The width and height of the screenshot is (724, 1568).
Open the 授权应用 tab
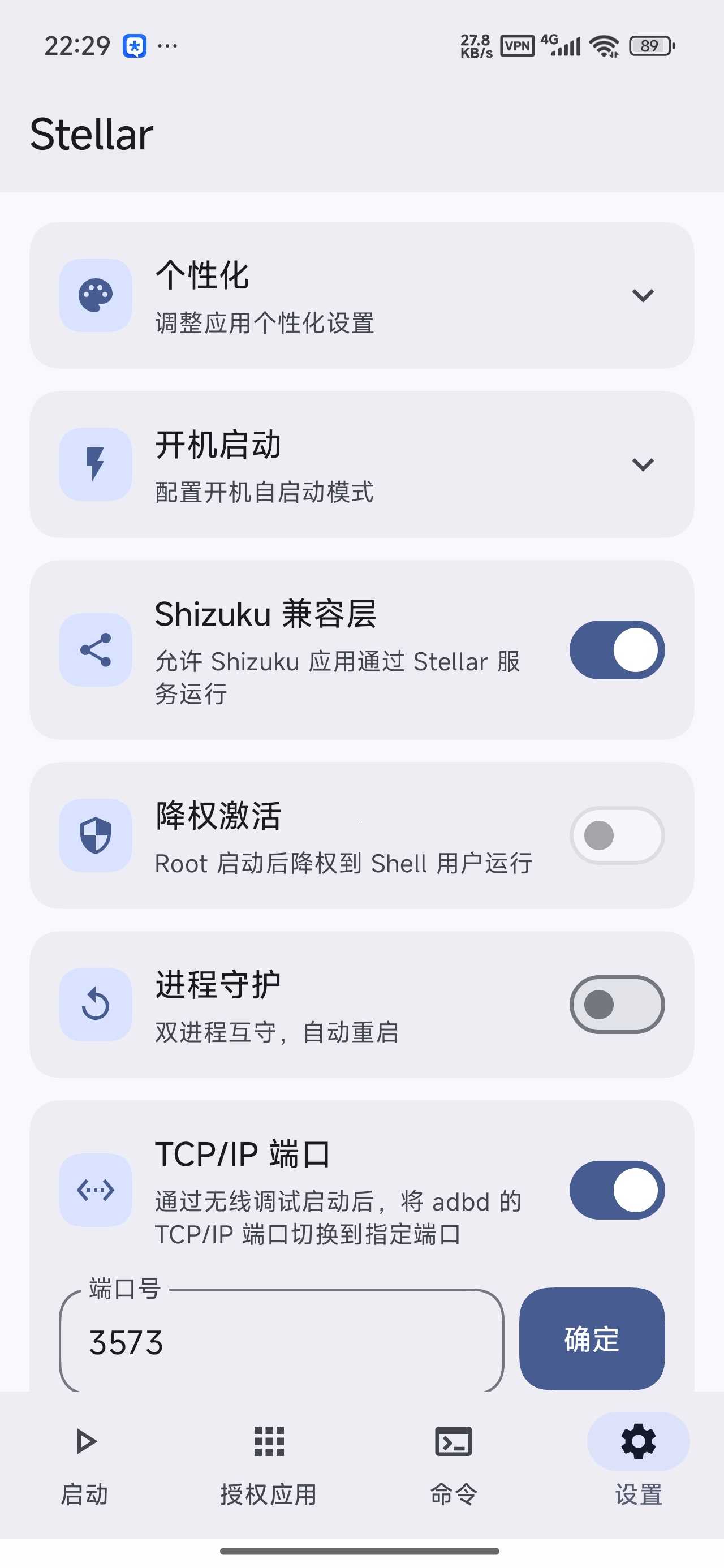pos(269,1466)
